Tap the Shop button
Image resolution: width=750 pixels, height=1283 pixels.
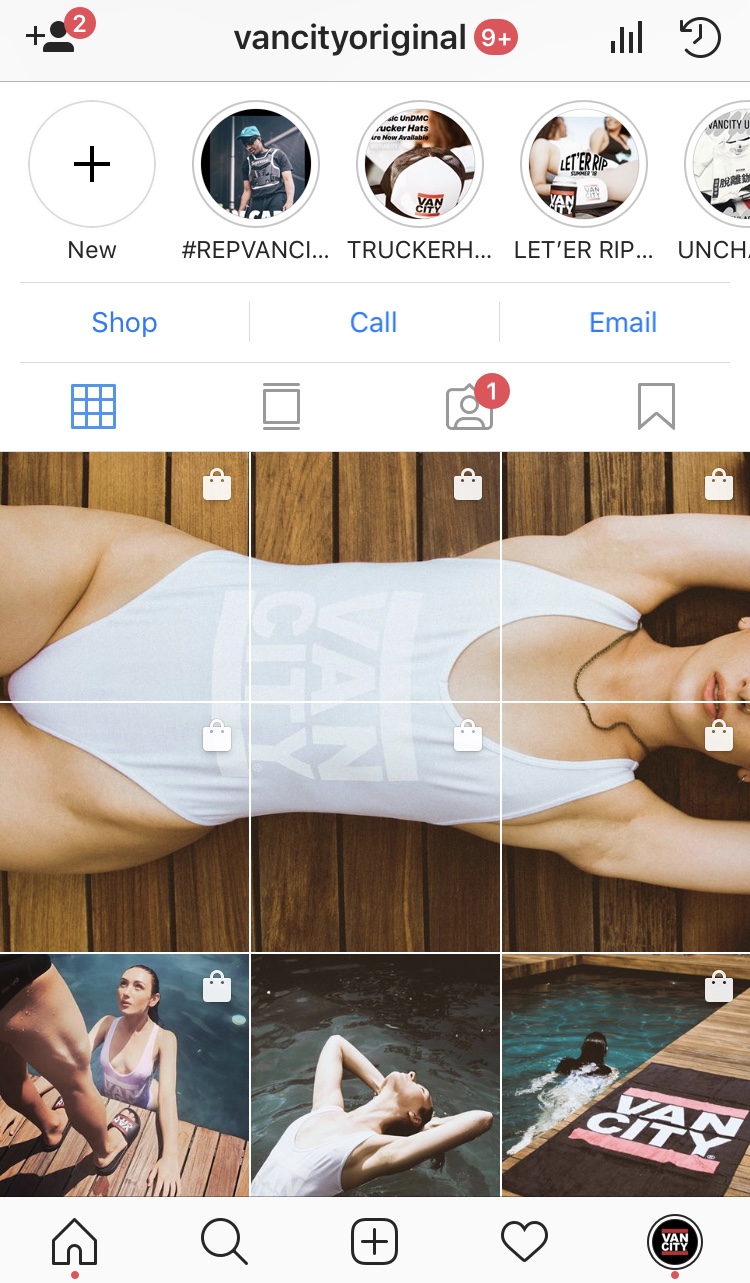[124, 322]
